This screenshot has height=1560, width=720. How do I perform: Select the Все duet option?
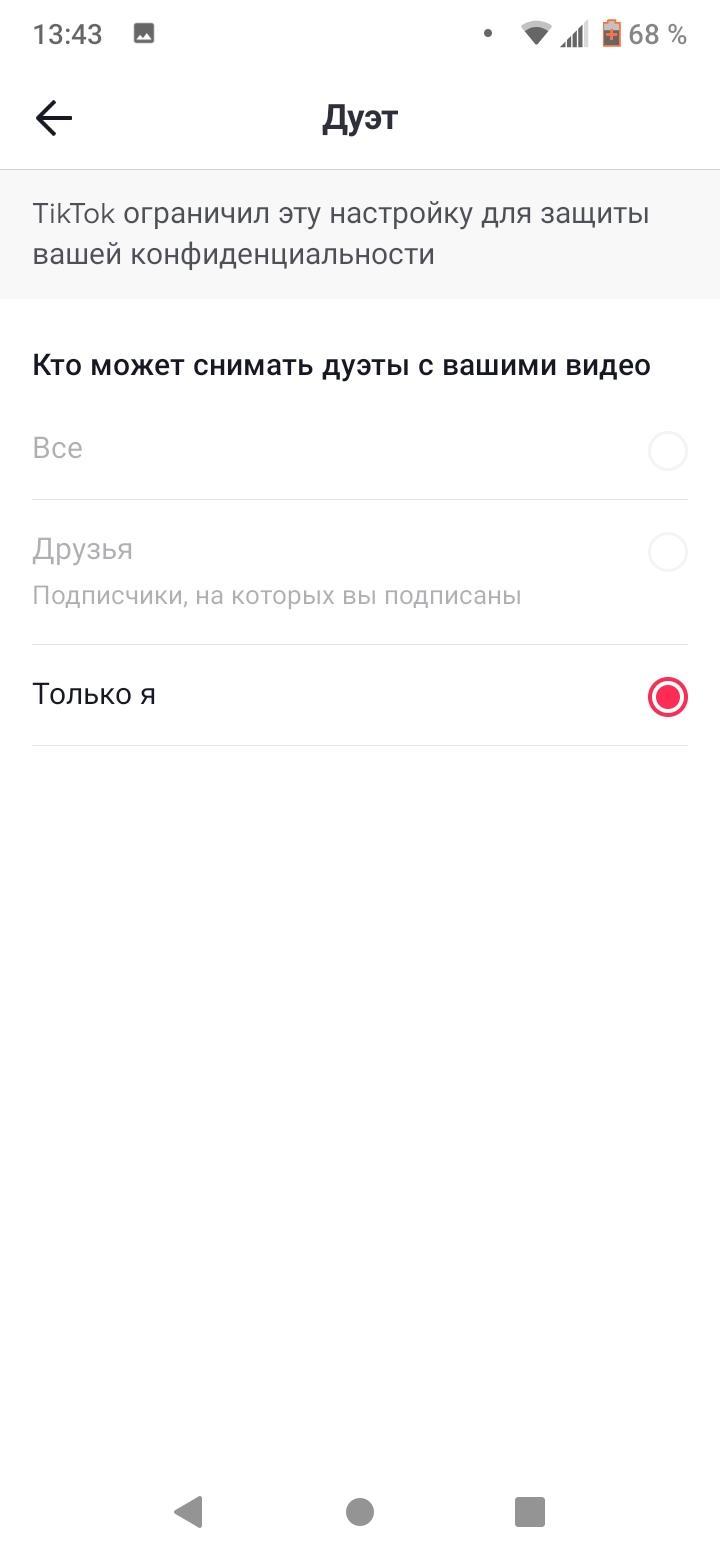(667, 451)
